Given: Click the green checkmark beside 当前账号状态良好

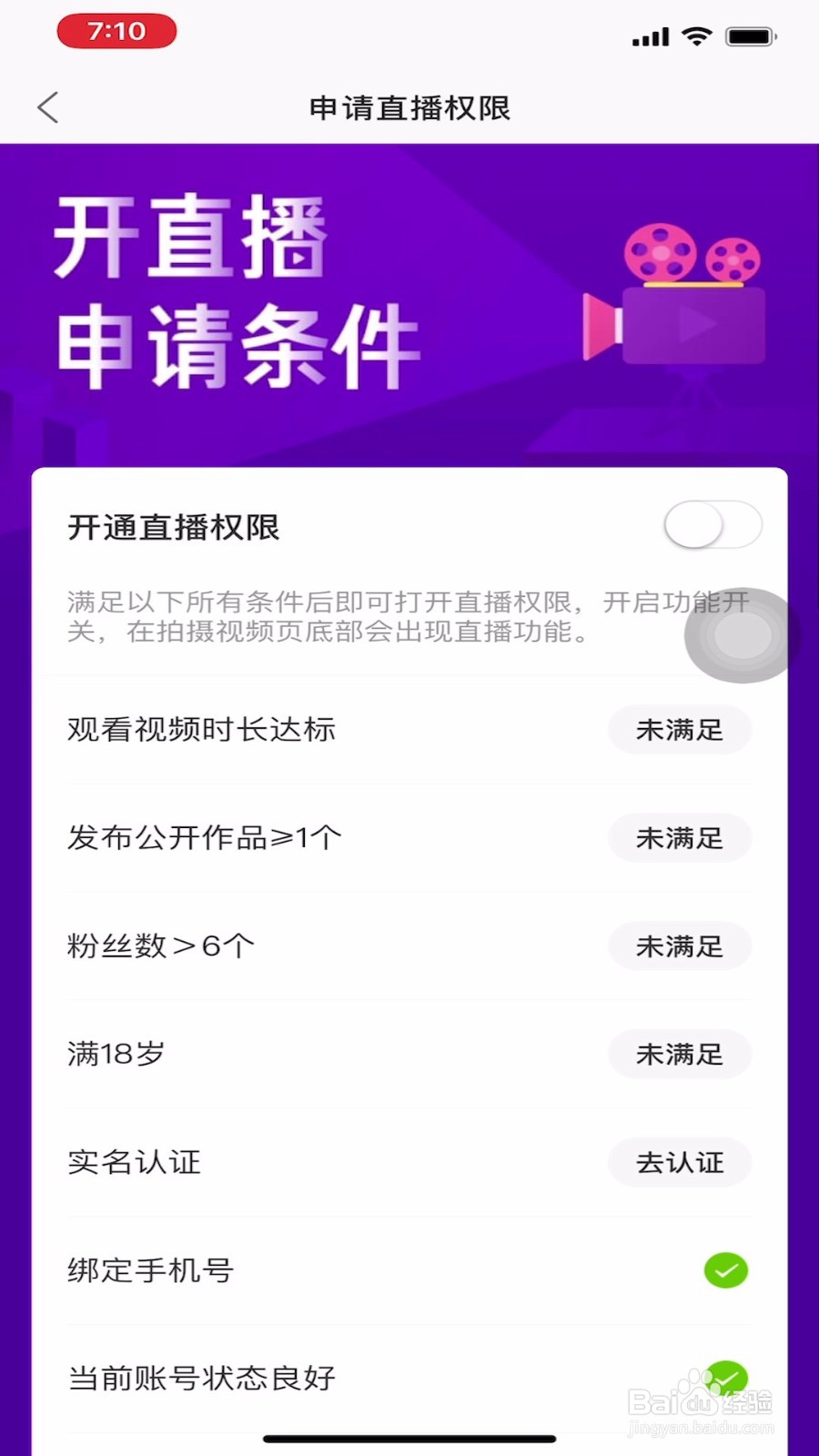Looking at the screenshot, I should point(724,1378).
